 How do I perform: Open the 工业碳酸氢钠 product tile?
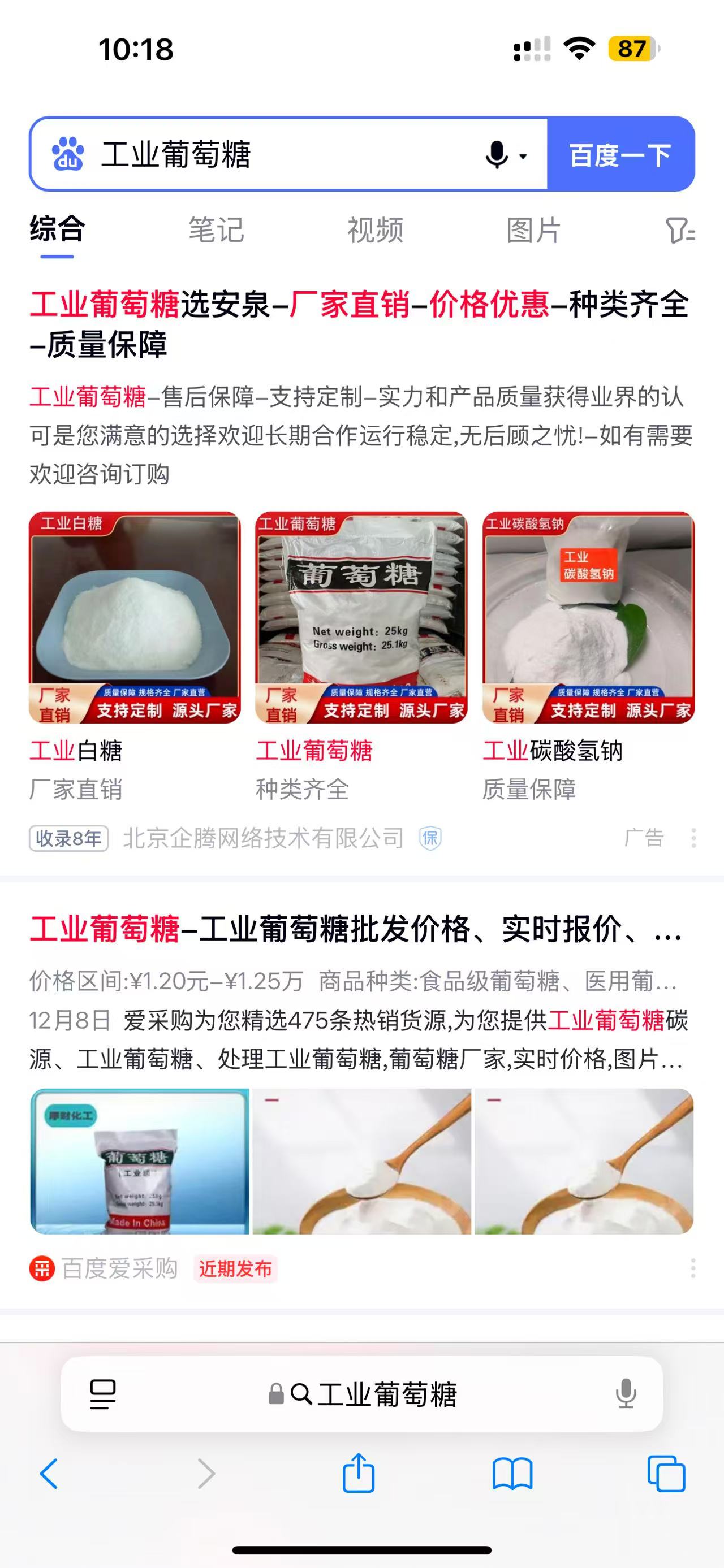(588, 617)
